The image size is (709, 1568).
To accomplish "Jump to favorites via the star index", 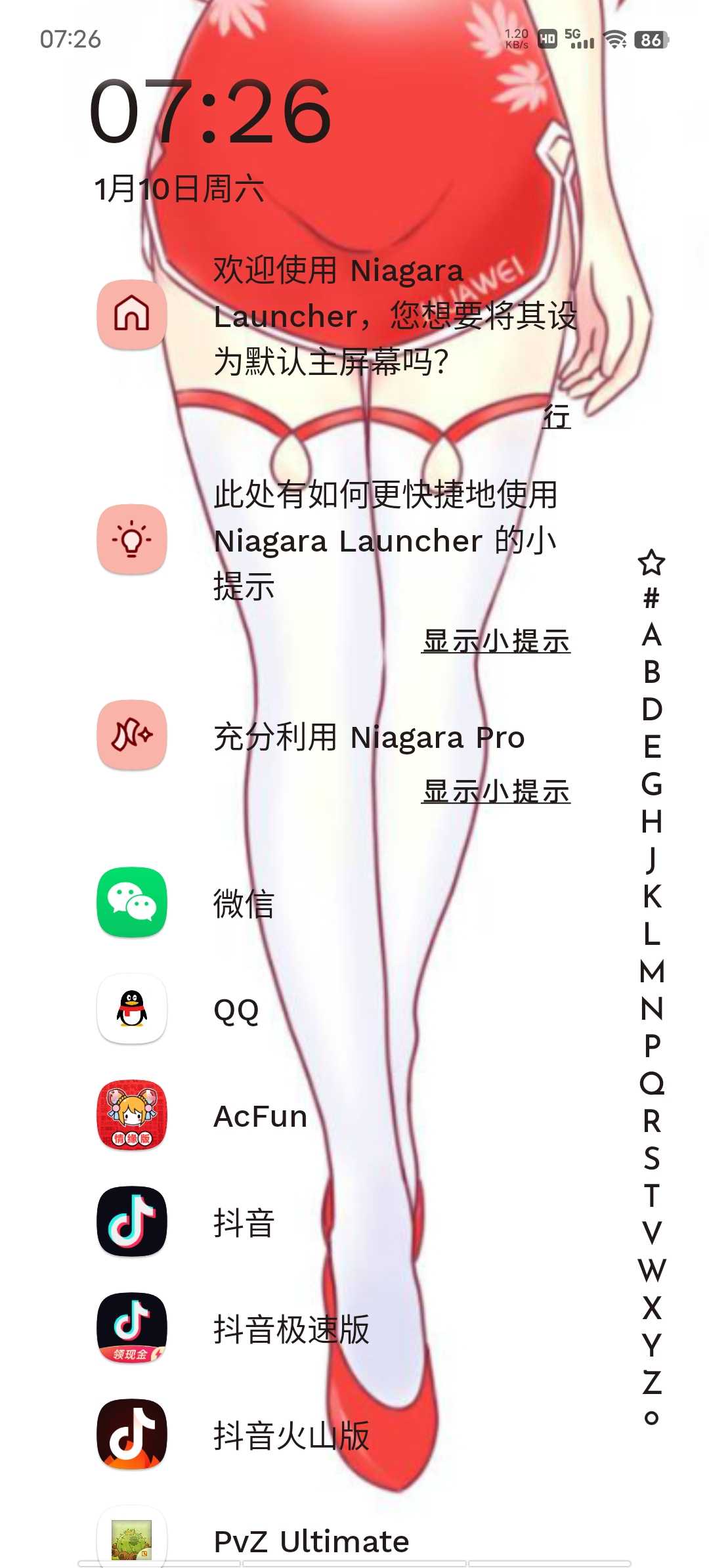I will [651, 562].
